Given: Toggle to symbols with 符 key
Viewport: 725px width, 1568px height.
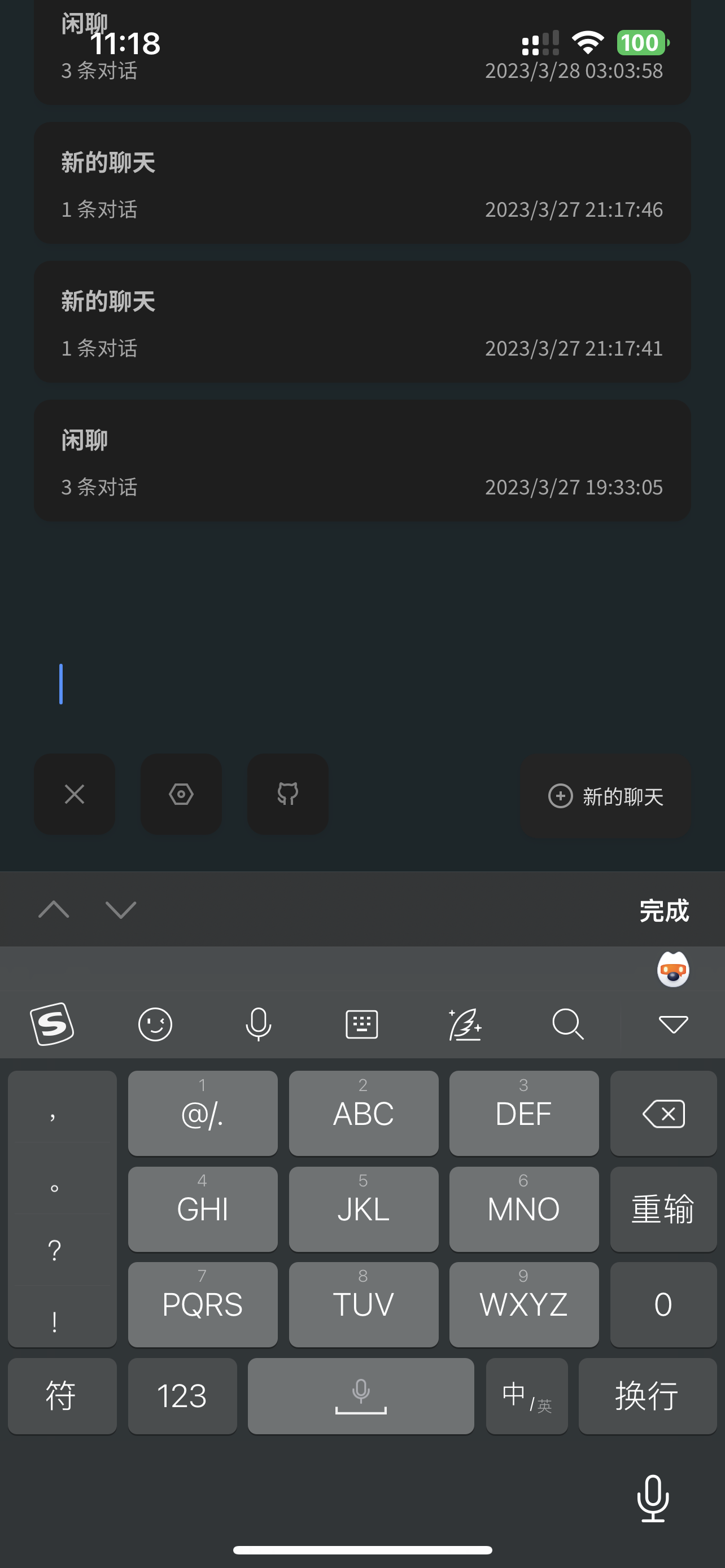Looking at the screenshot, I should point(62,1396).
